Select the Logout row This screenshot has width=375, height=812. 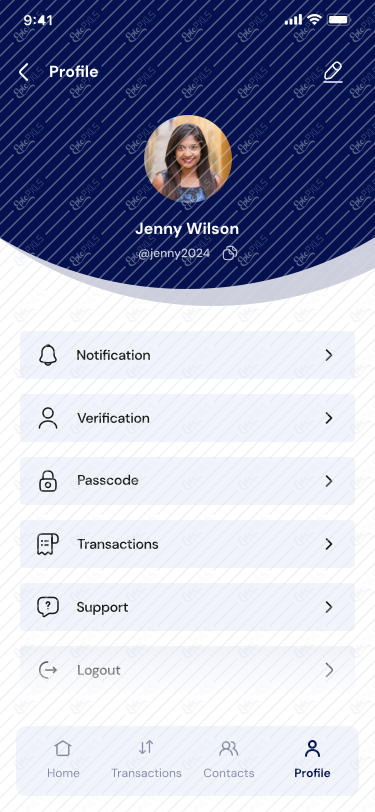click(188, 670)
